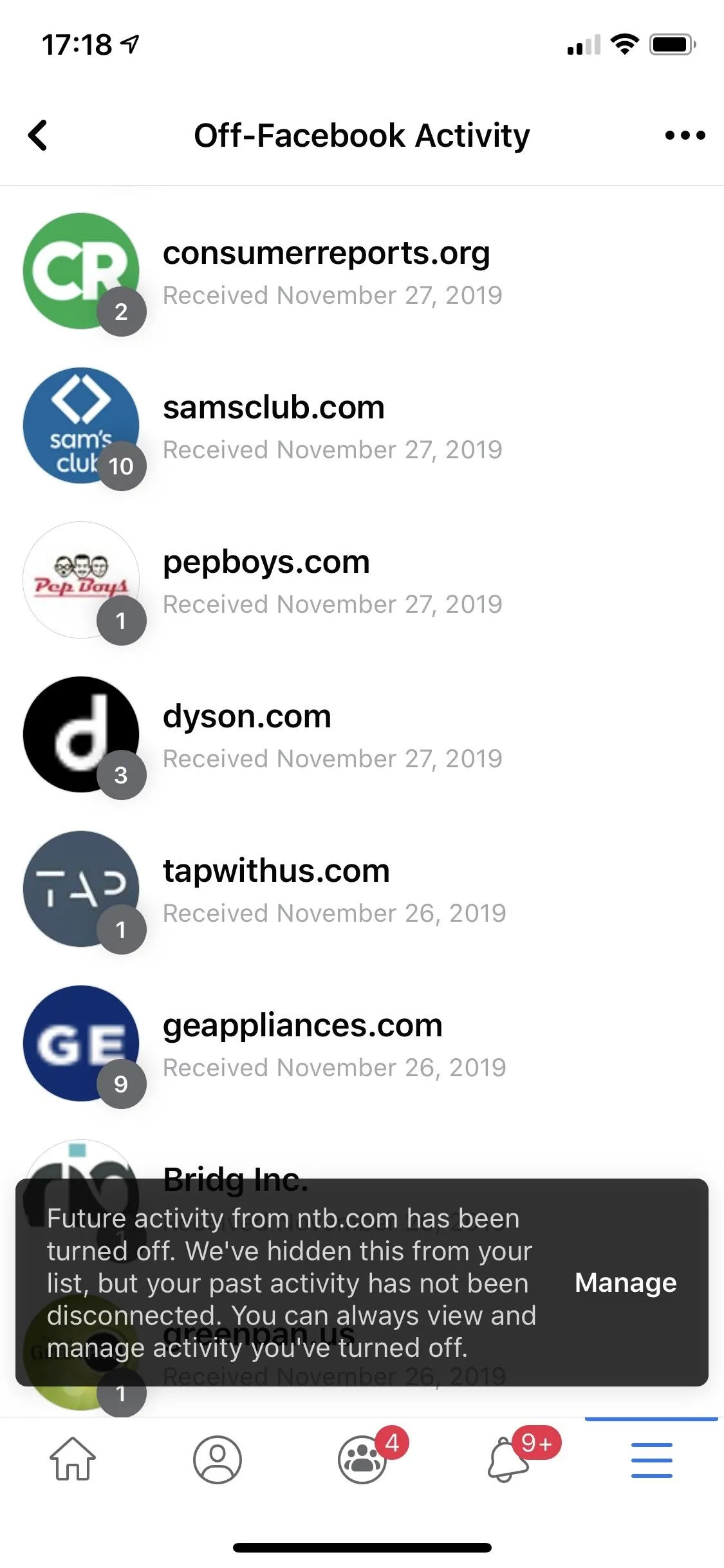The height and width of the screenshot is (1568, 724).
Task: Tap Manage in the ntb.com notice
Action: [x=626, y=1282]
